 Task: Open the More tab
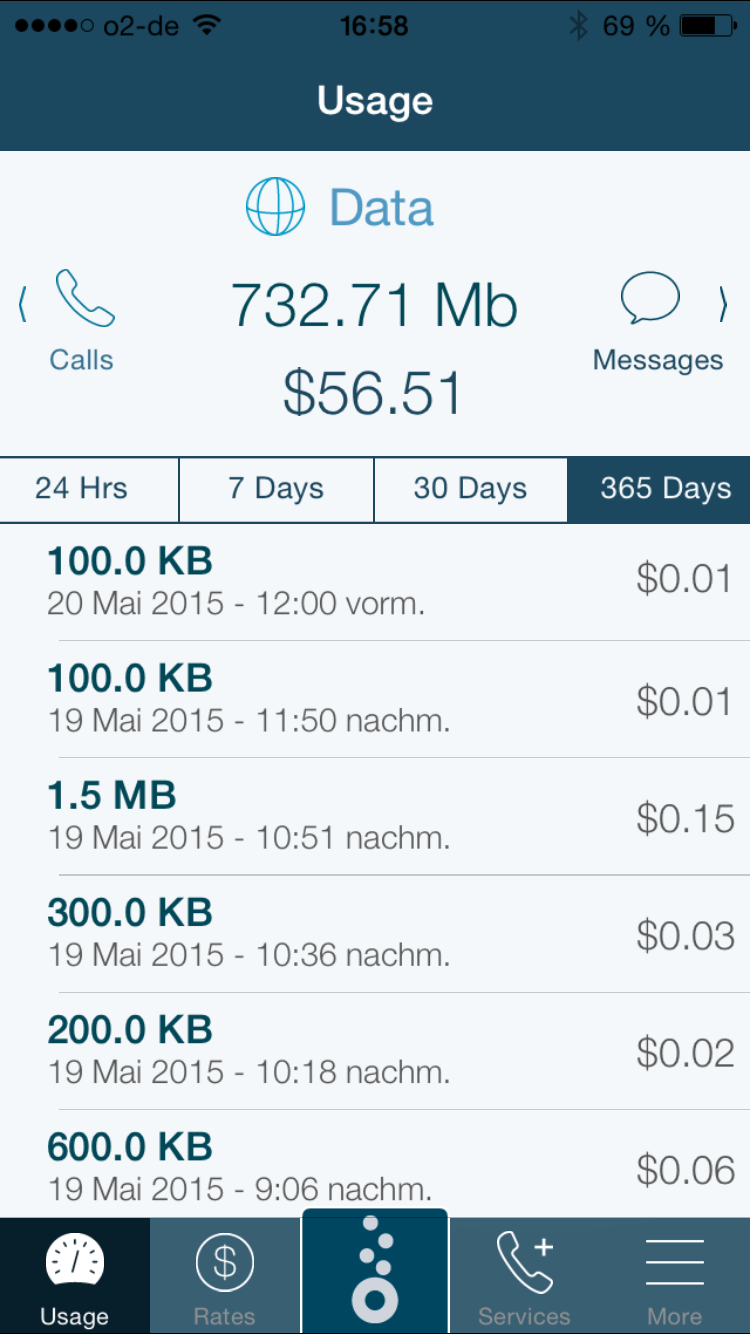[675, 1277]
